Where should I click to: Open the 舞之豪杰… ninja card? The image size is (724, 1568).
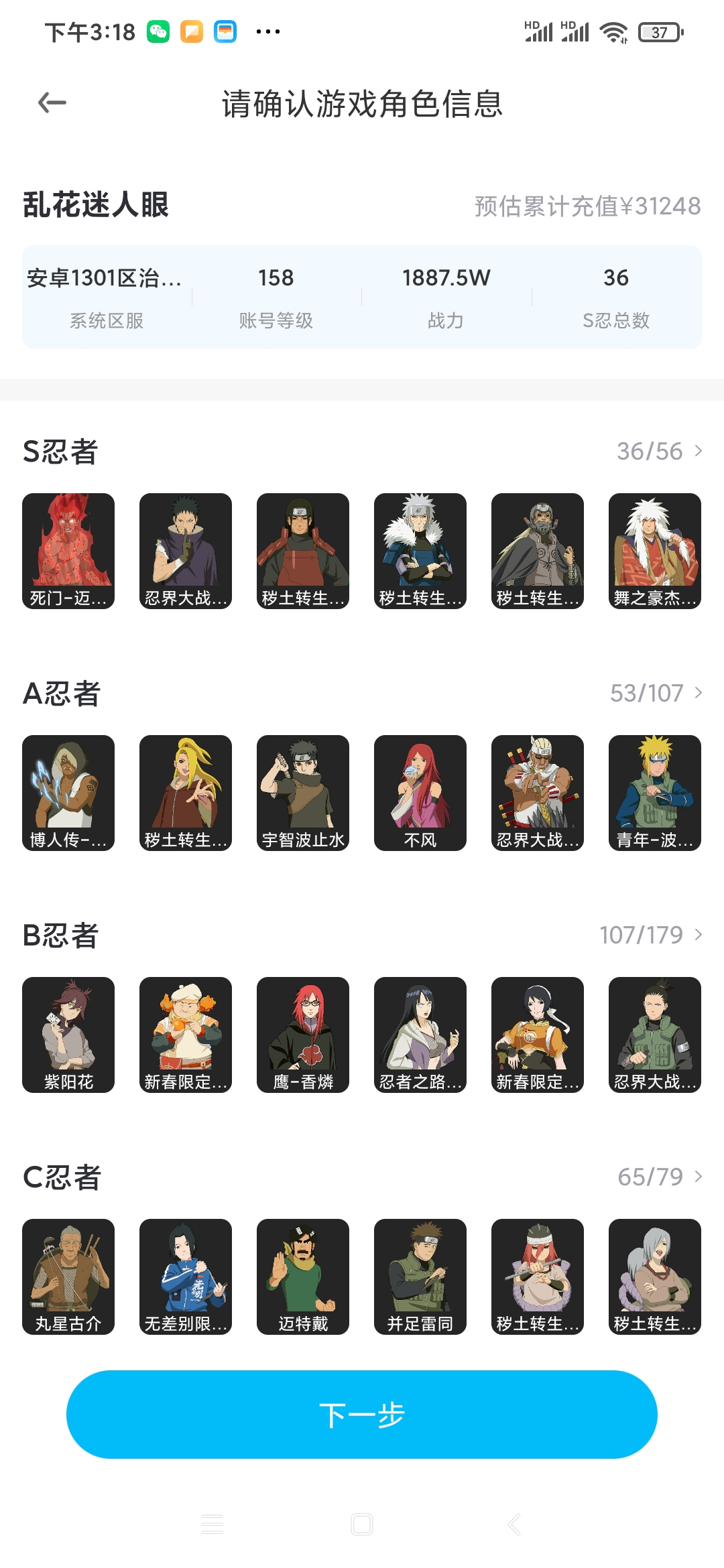[654, 551]
